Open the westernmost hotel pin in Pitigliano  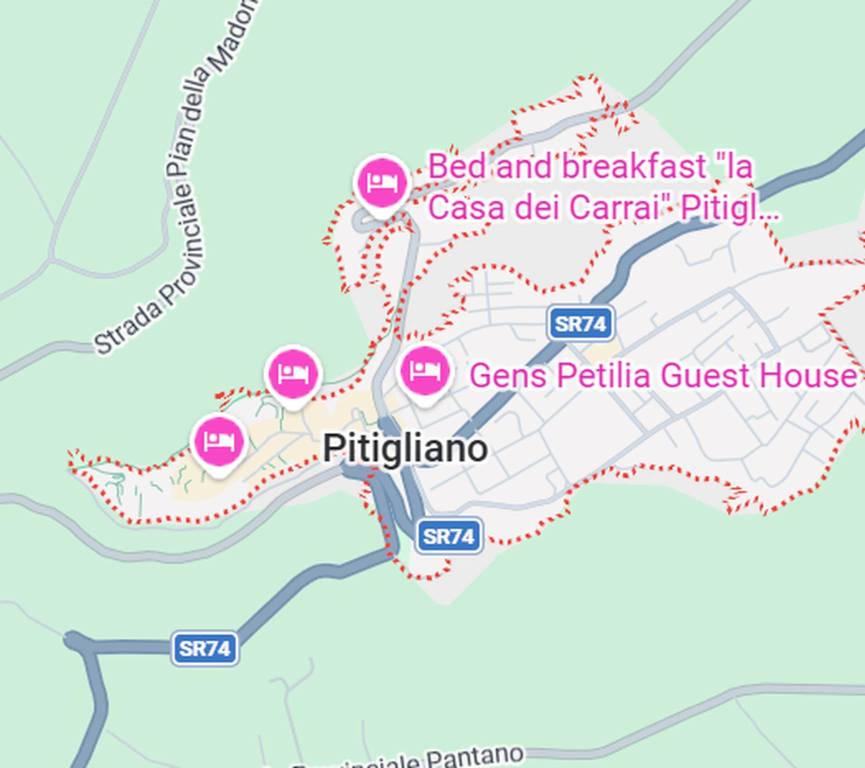coord(219,441)
